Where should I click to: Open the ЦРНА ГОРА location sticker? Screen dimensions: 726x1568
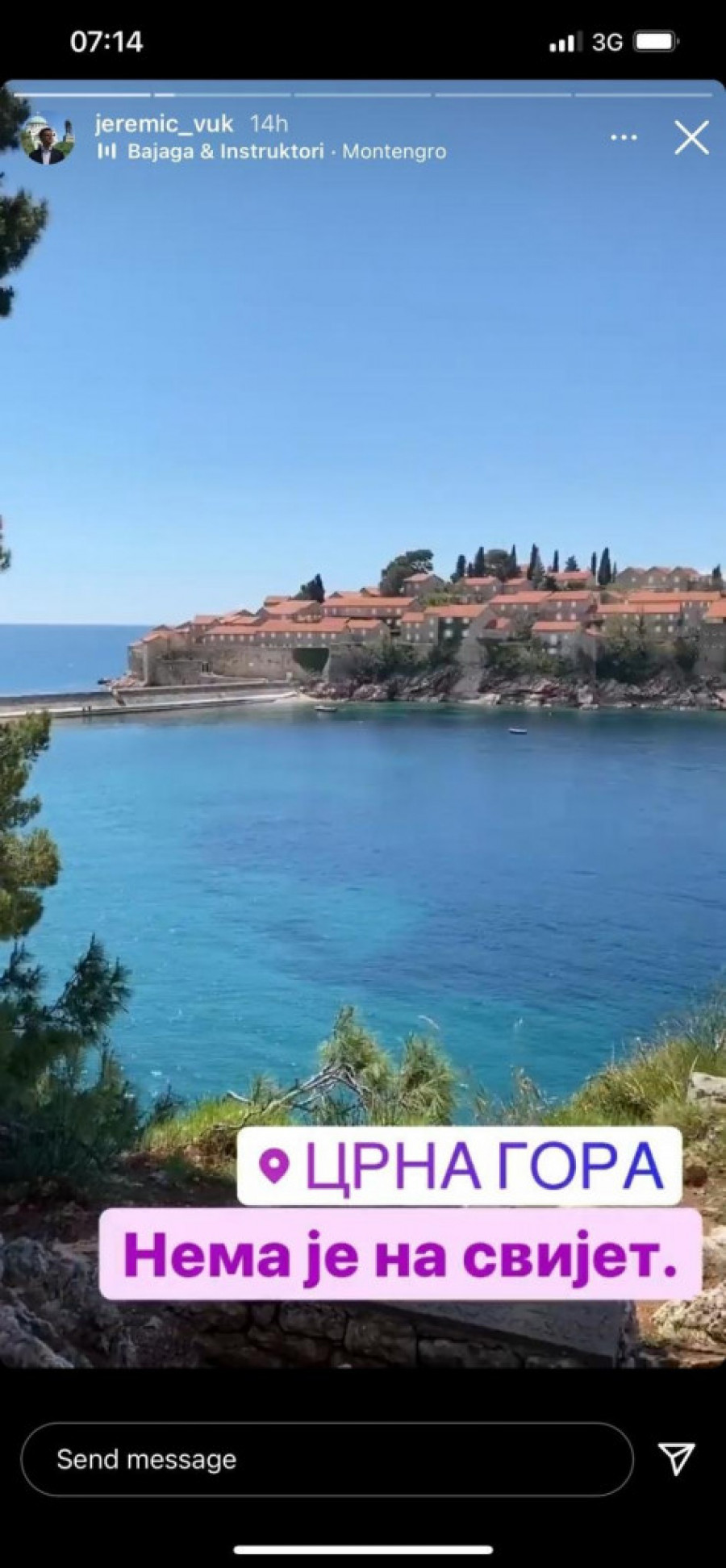pos(460,1166)
